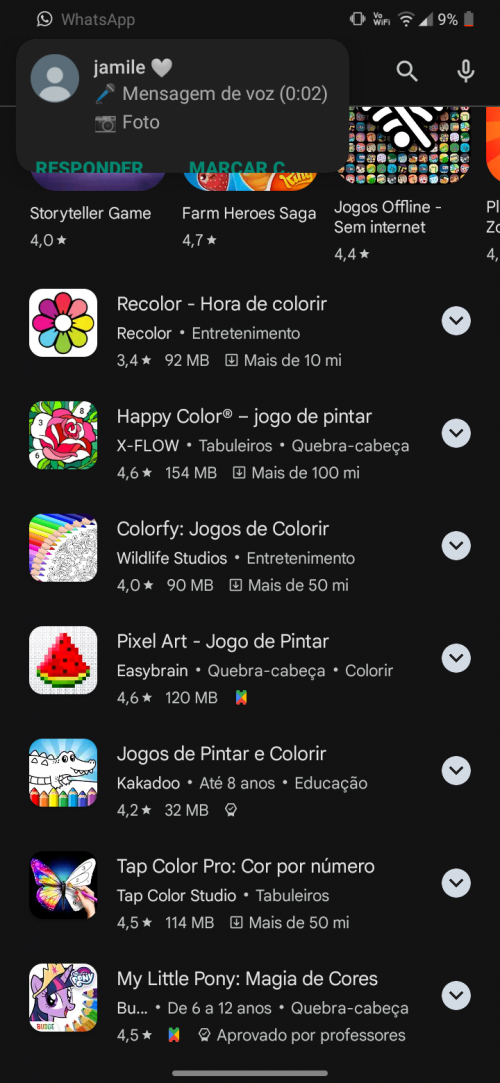Expand the chevron next to My Little Pony
This screenshot has height=1083, width=500.
click(x=456, y=995)
